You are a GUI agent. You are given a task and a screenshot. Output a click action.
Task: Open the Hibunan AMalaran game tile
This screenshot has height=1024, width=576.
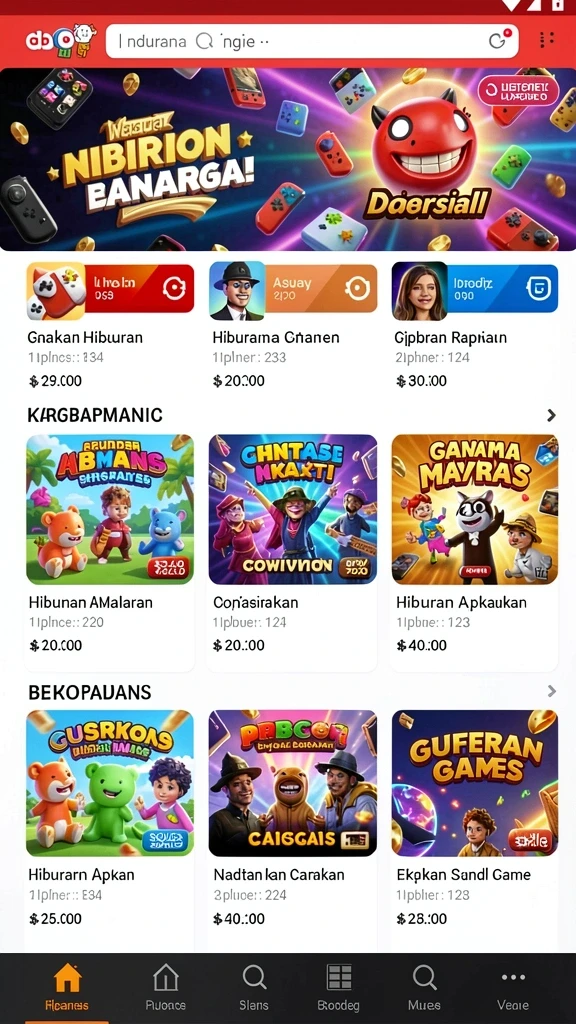coord(110,552)
